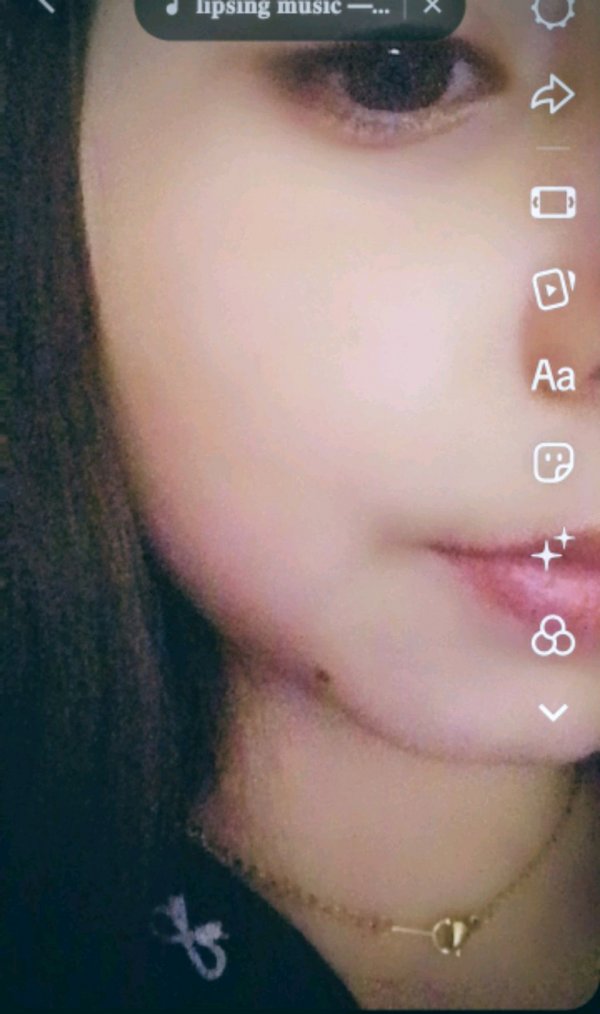
Task: Add text with the Aa tool
Action: [553, 377]
